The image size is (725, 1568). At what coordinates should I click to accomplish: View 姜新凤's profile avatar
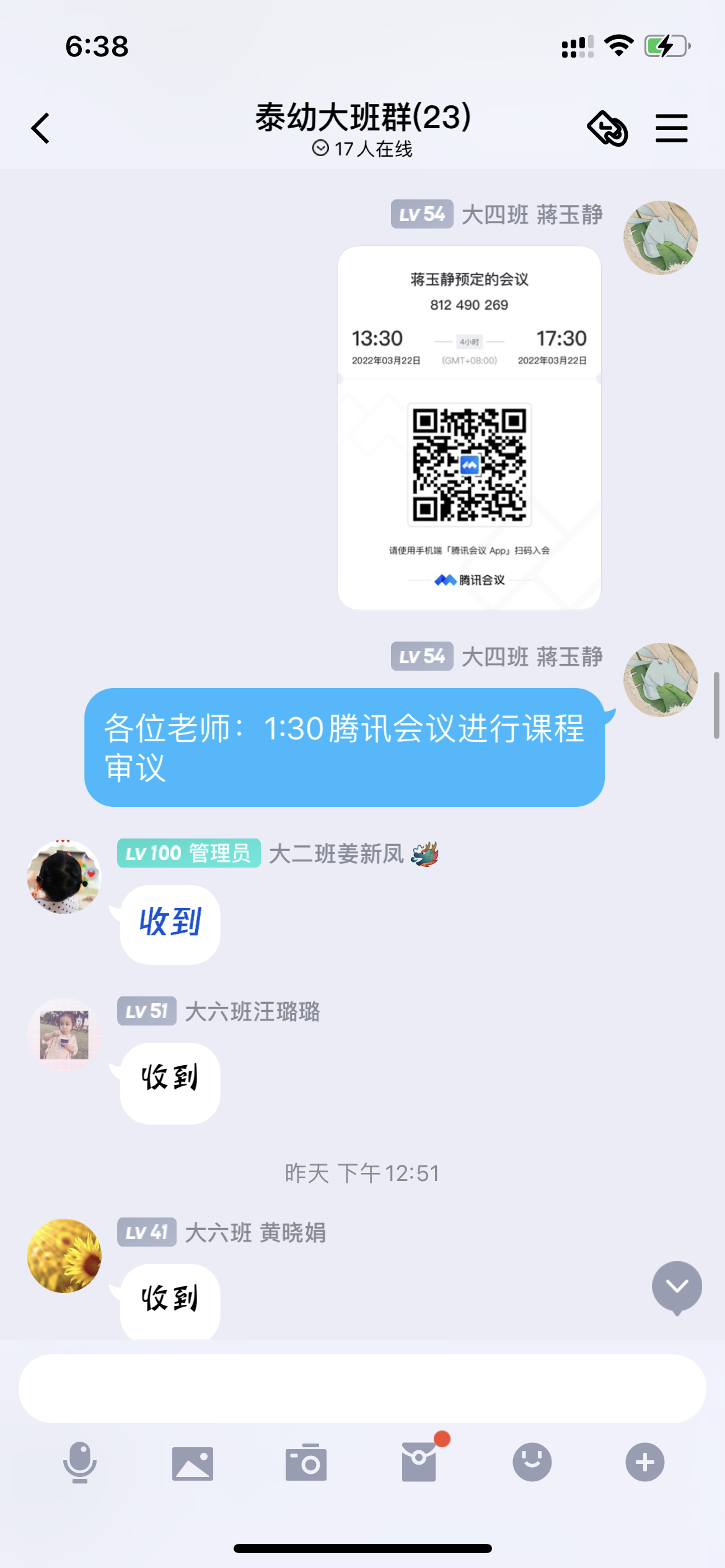pos(64,877)
